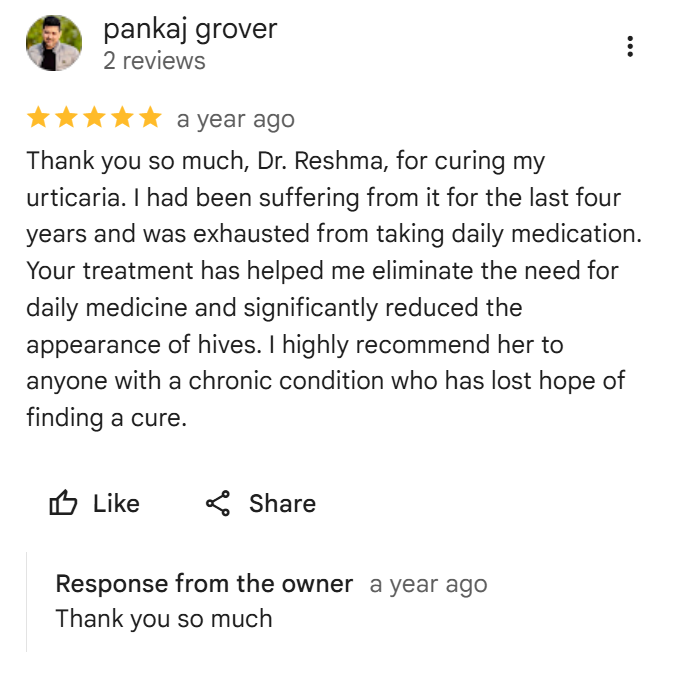676x674 pixels.
Task: Open reviewer name pankaj grover
Action: tap(190, 29)
